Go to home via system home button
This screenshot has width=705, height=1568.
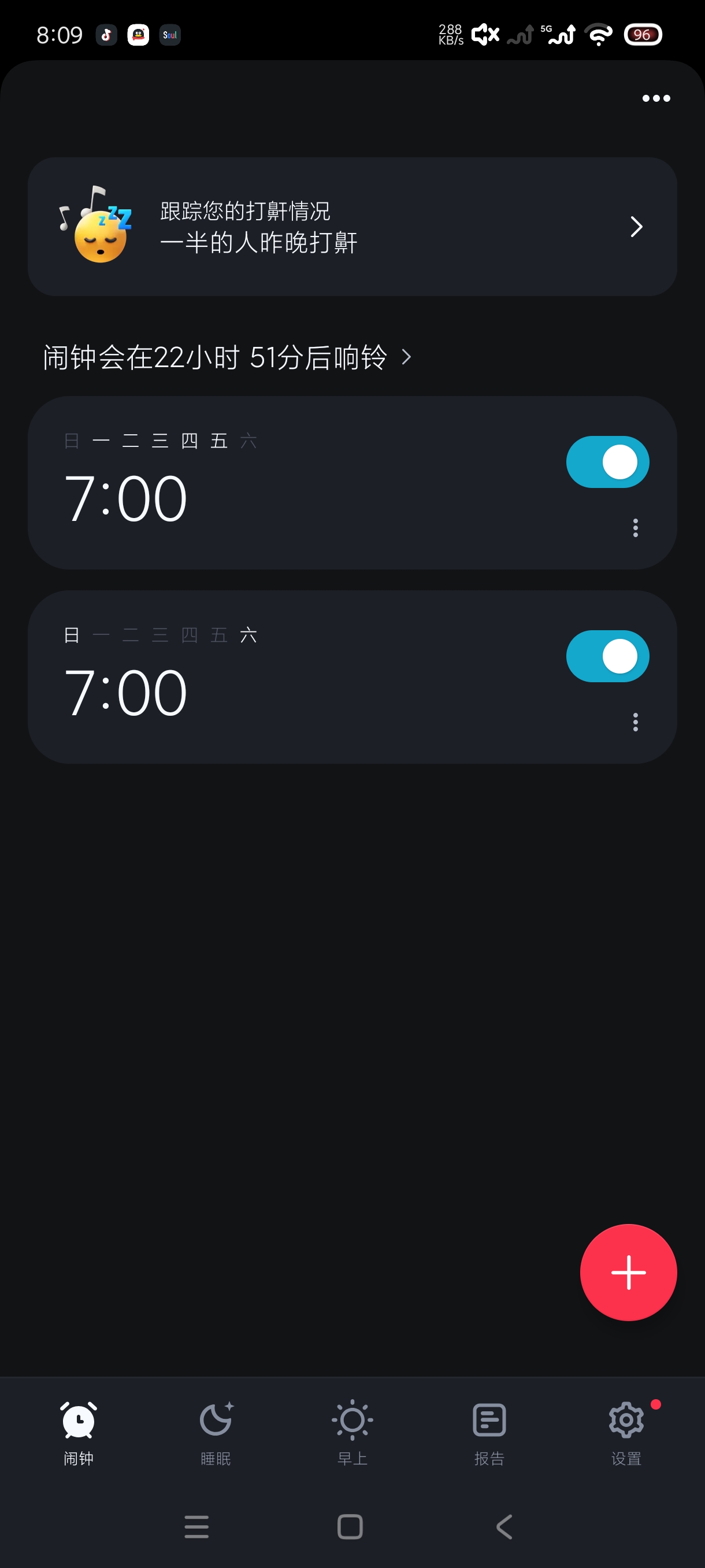tap(350, 1526)
